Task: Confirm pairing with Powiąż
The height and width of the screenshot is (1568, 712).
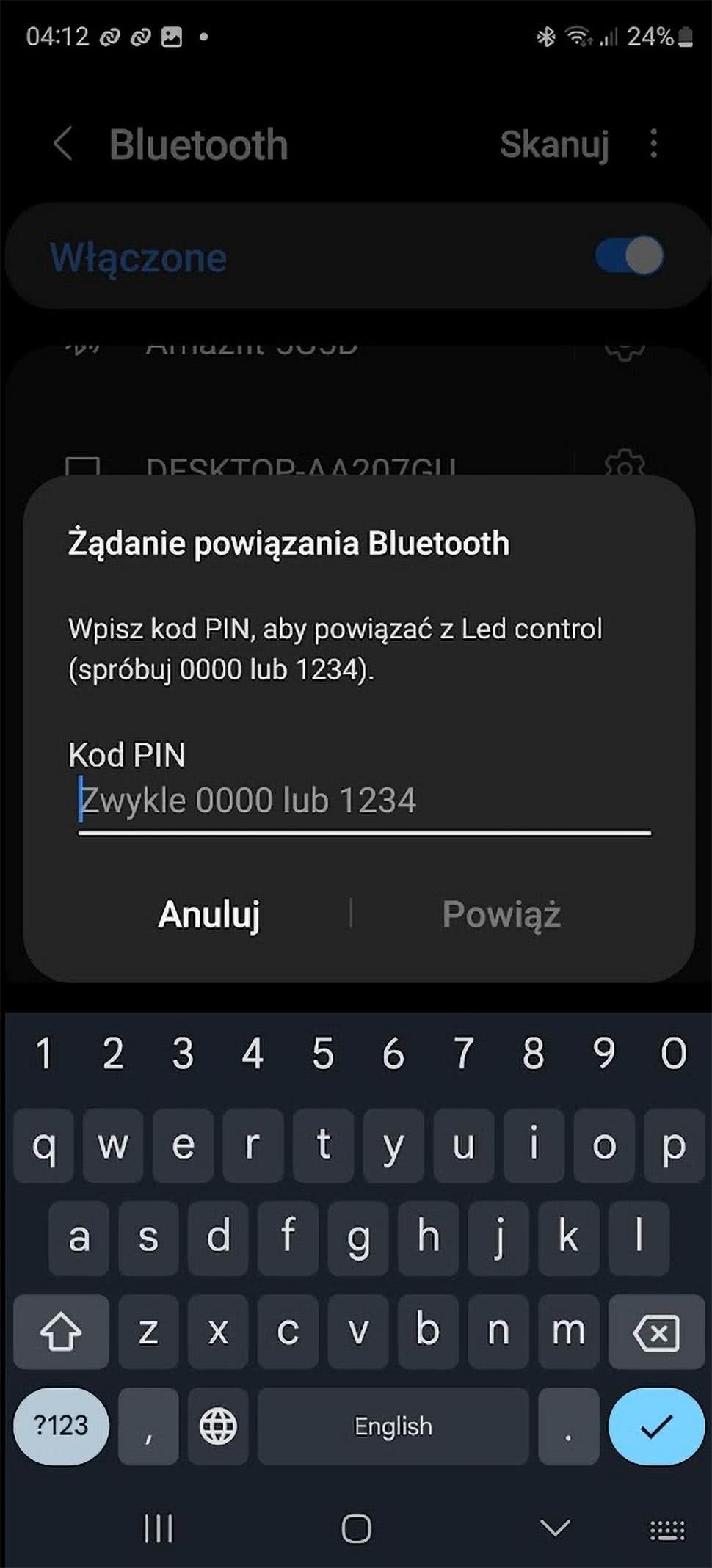Action: click(x=501, y=914)
